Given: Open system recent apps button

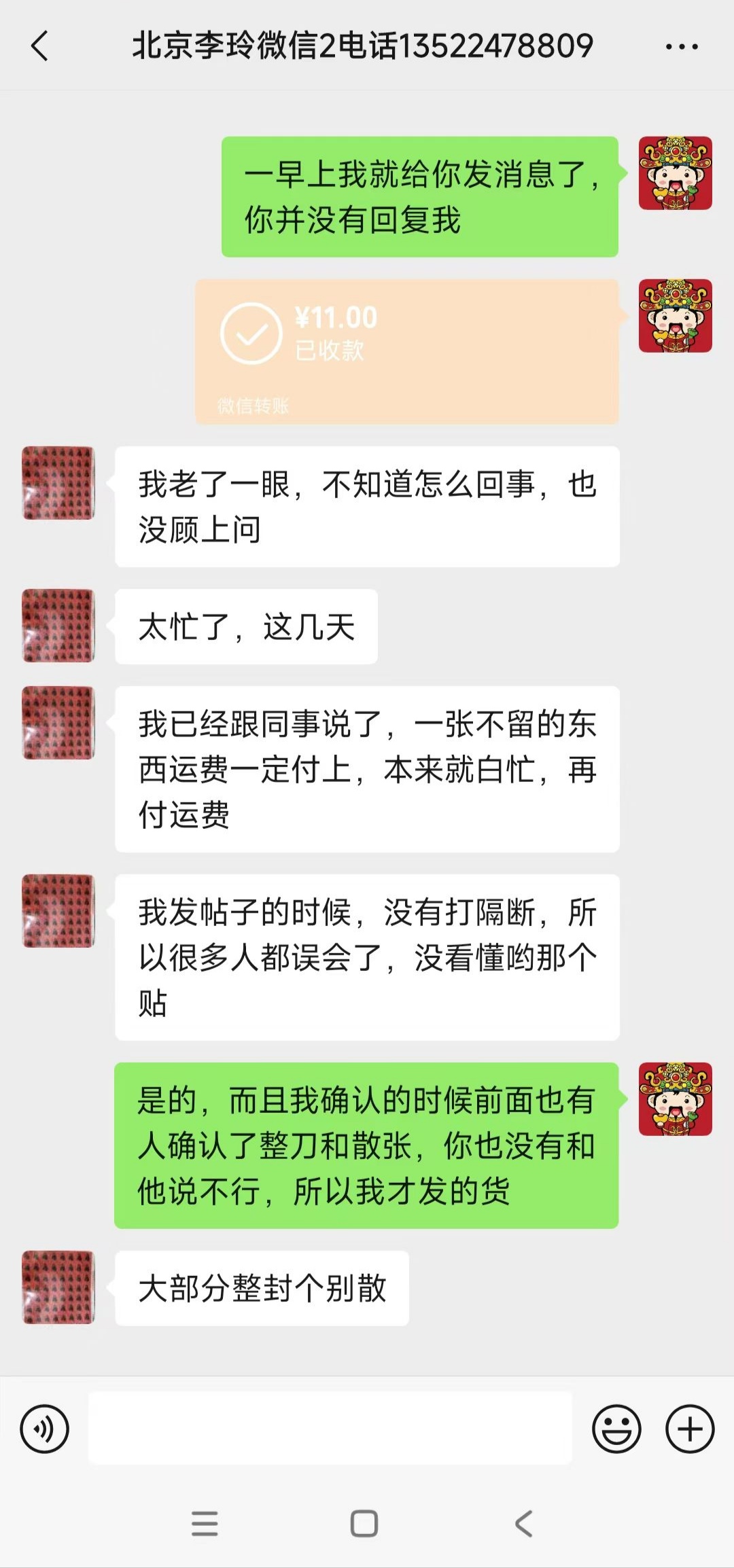Looking at the screenshot, I should [205, 1523].
